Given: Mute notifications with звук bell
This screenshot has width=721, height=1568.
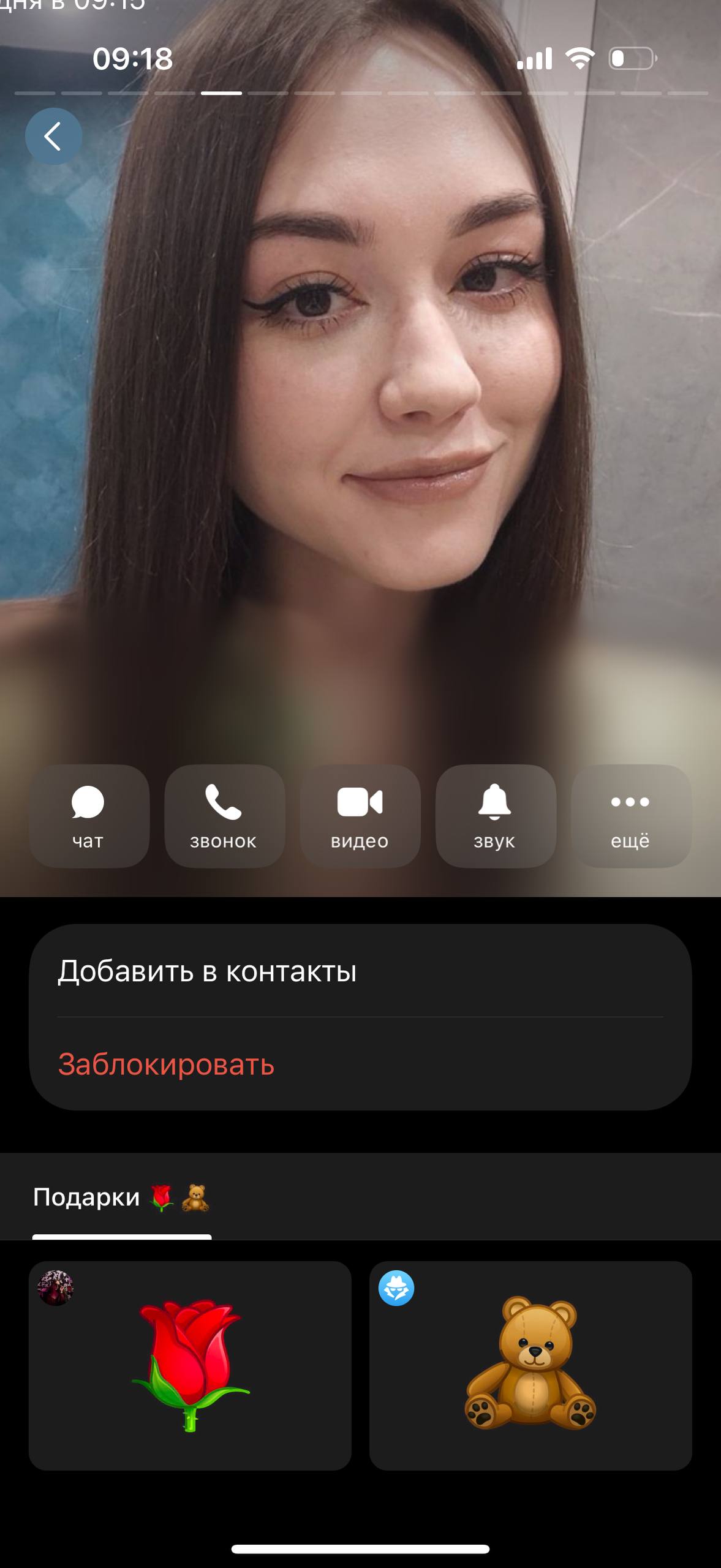Looking at the screenshot, I should coord(495,816).
